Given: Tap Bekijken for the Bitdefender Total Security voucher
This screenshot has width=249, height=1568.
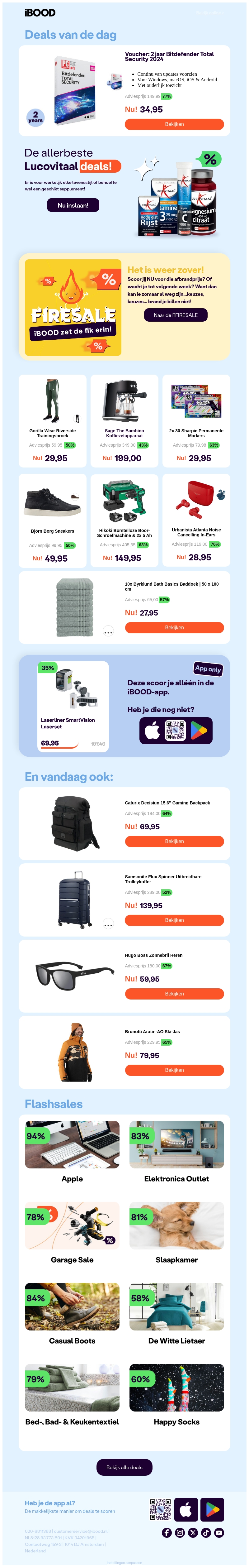Looking at the screenshot, I should [174, 124].
